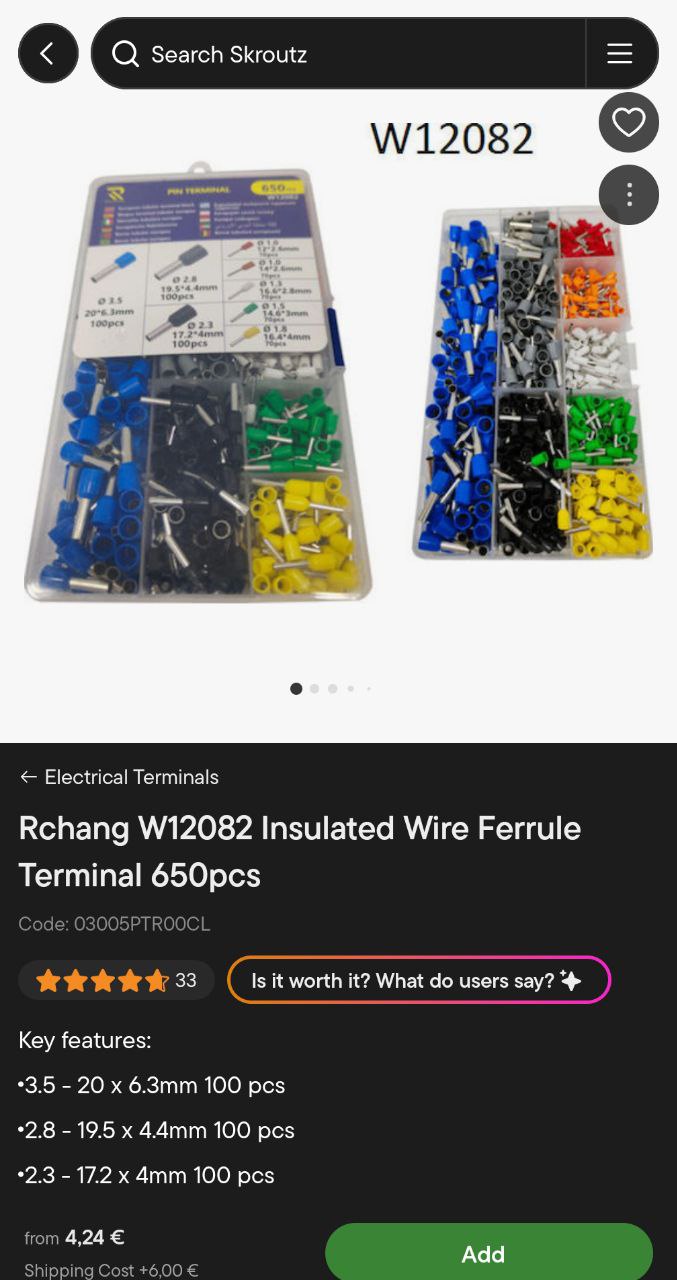Screen dimensions: 677x1280
Task: Tap the image carousel page indicator dots
Action: tap(331, 689)
